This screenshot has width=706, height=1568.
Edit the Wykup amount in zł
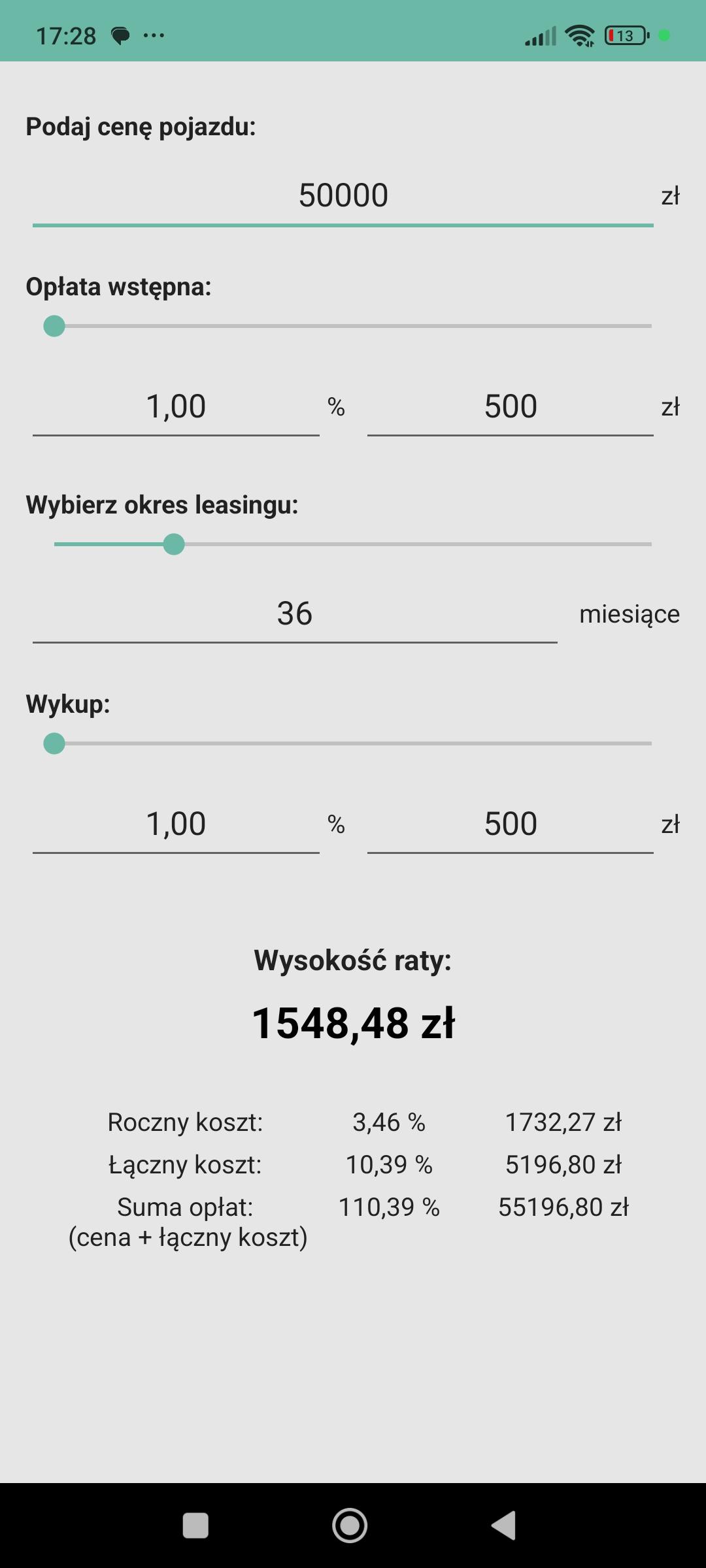coord(510,825)
